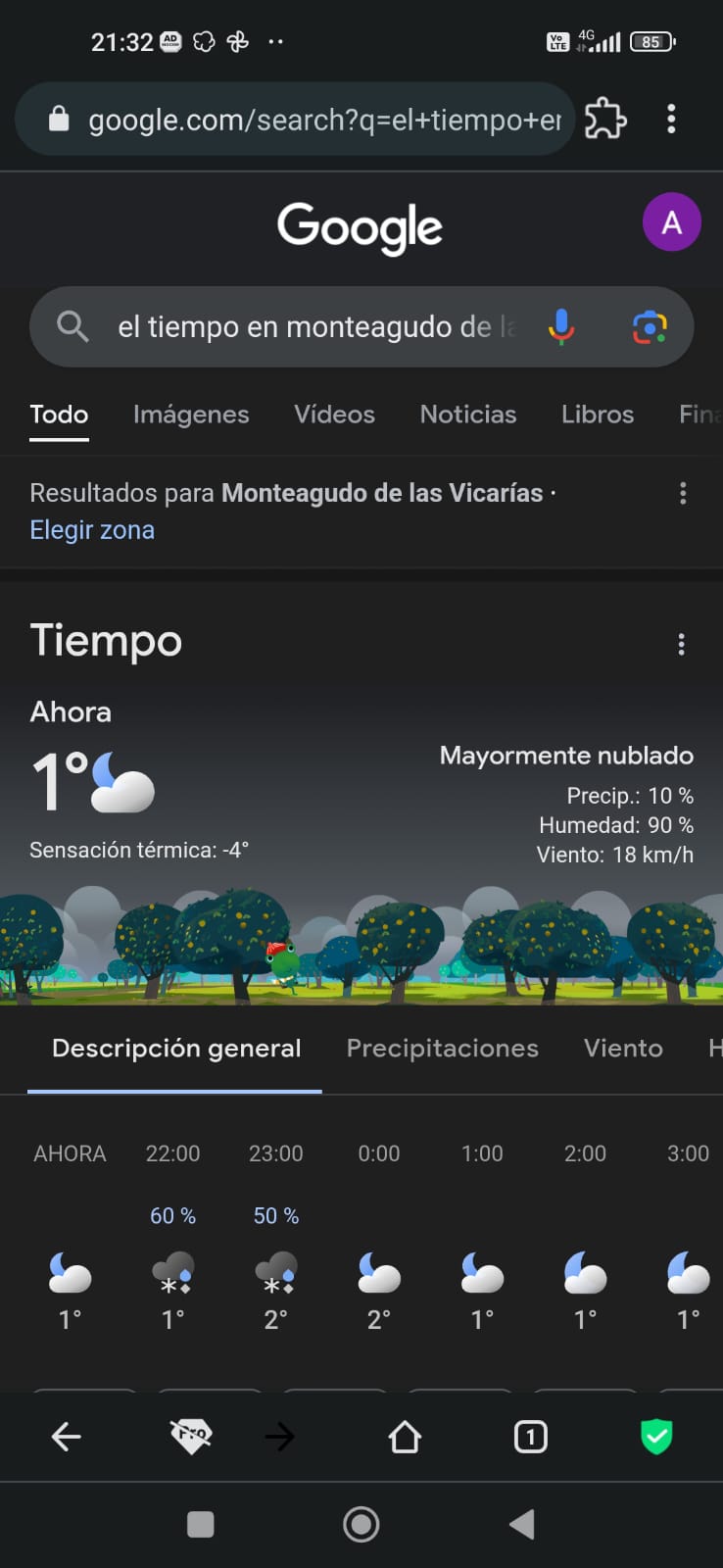Switch to the Libros tab
723x1568 pixels.
[597, 415]
